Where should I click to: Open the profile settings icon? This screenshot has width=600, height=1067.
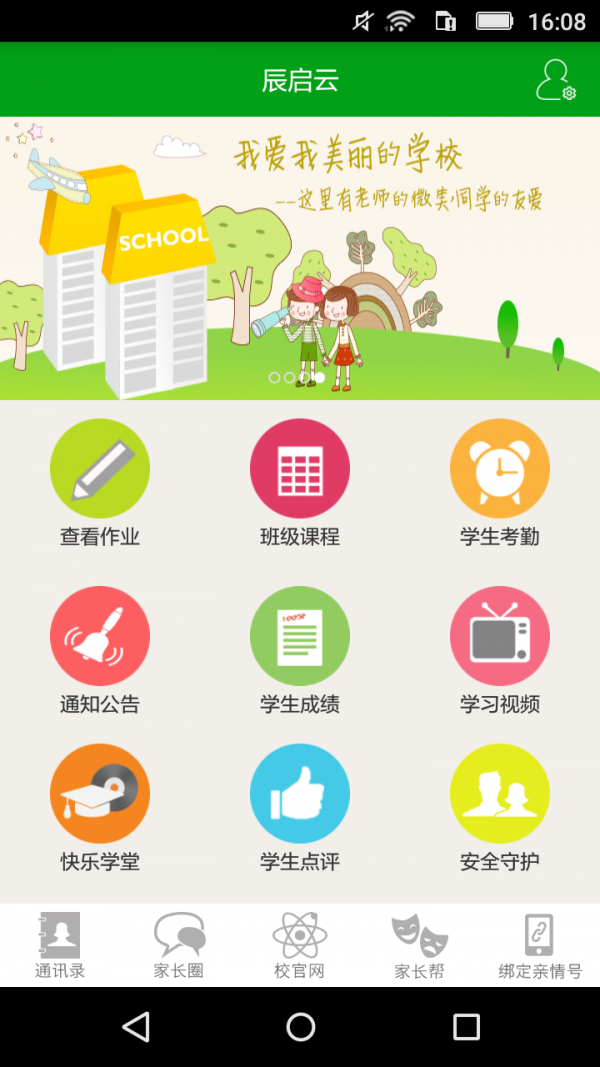pyautogui.click(x=555, y=80)
